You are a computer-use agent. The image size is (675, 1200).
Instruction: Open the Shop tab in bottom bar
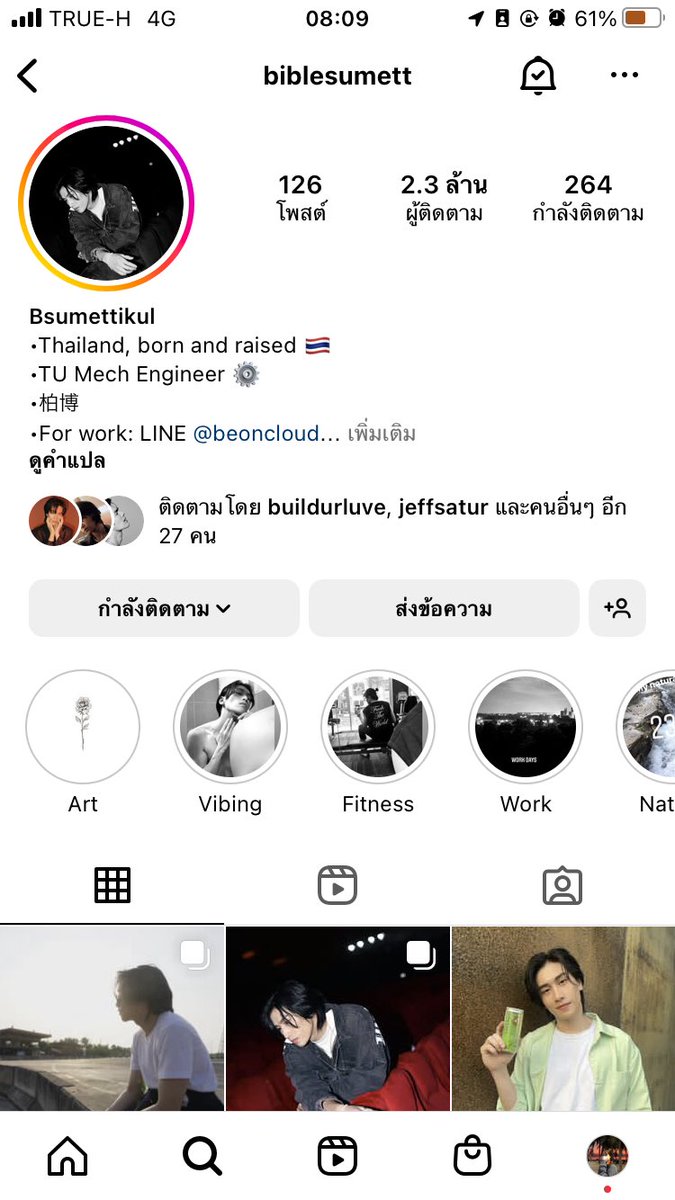472,1157
